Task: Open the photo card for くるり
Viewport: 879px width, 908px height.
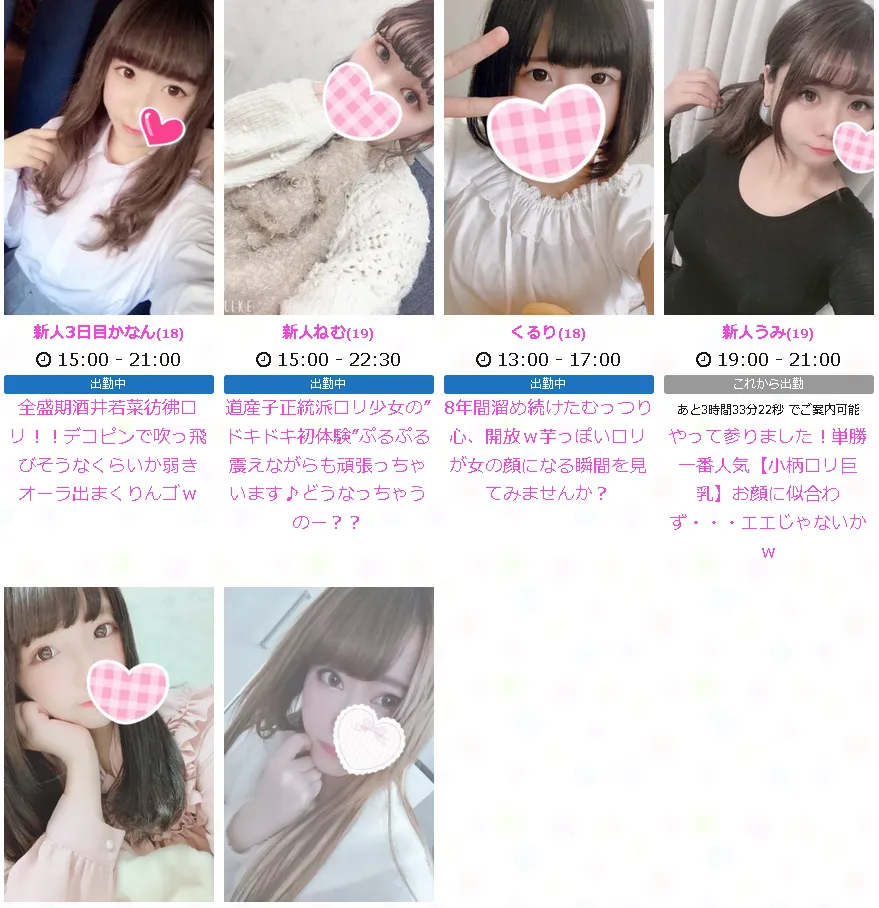Action: 549,157
